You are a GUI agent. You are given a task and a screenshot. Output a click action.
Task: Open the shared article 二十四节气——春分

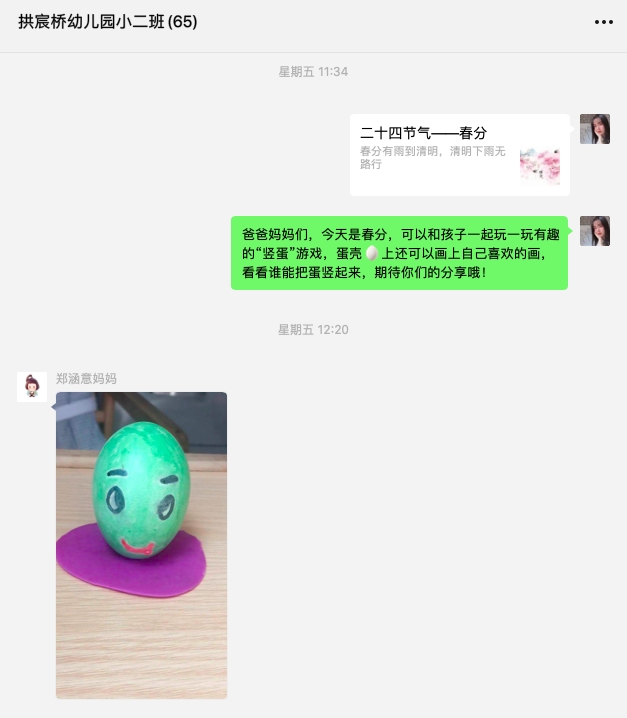pos(459,155)
